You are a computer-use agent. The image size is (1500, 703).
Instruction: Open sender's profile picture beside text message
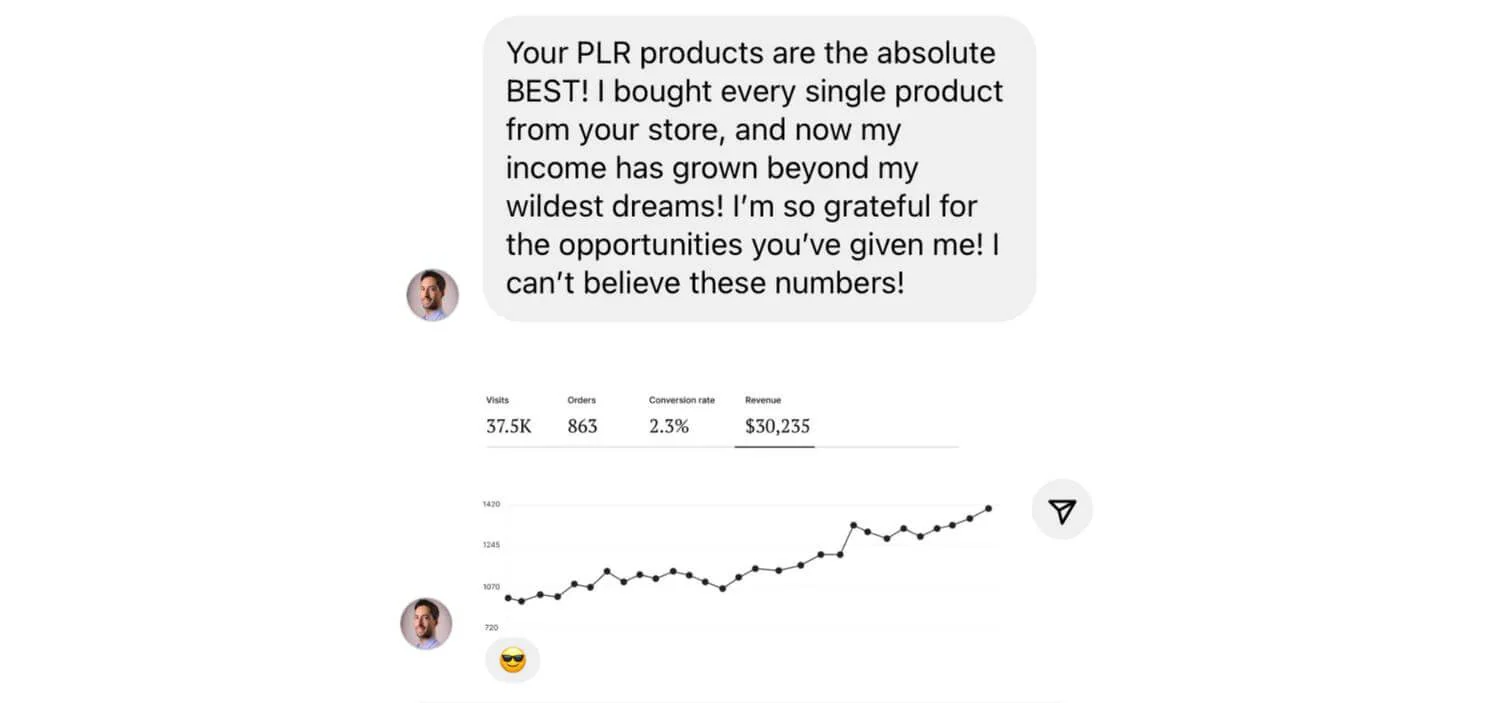432,295
